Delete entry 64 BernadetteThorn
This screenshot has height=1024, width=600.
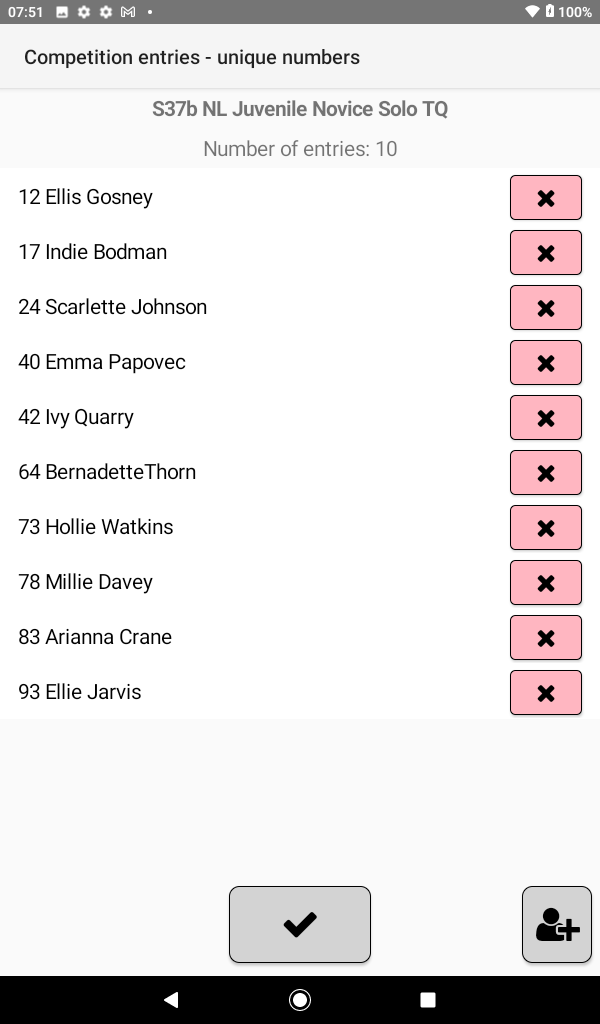pos(545,473)
